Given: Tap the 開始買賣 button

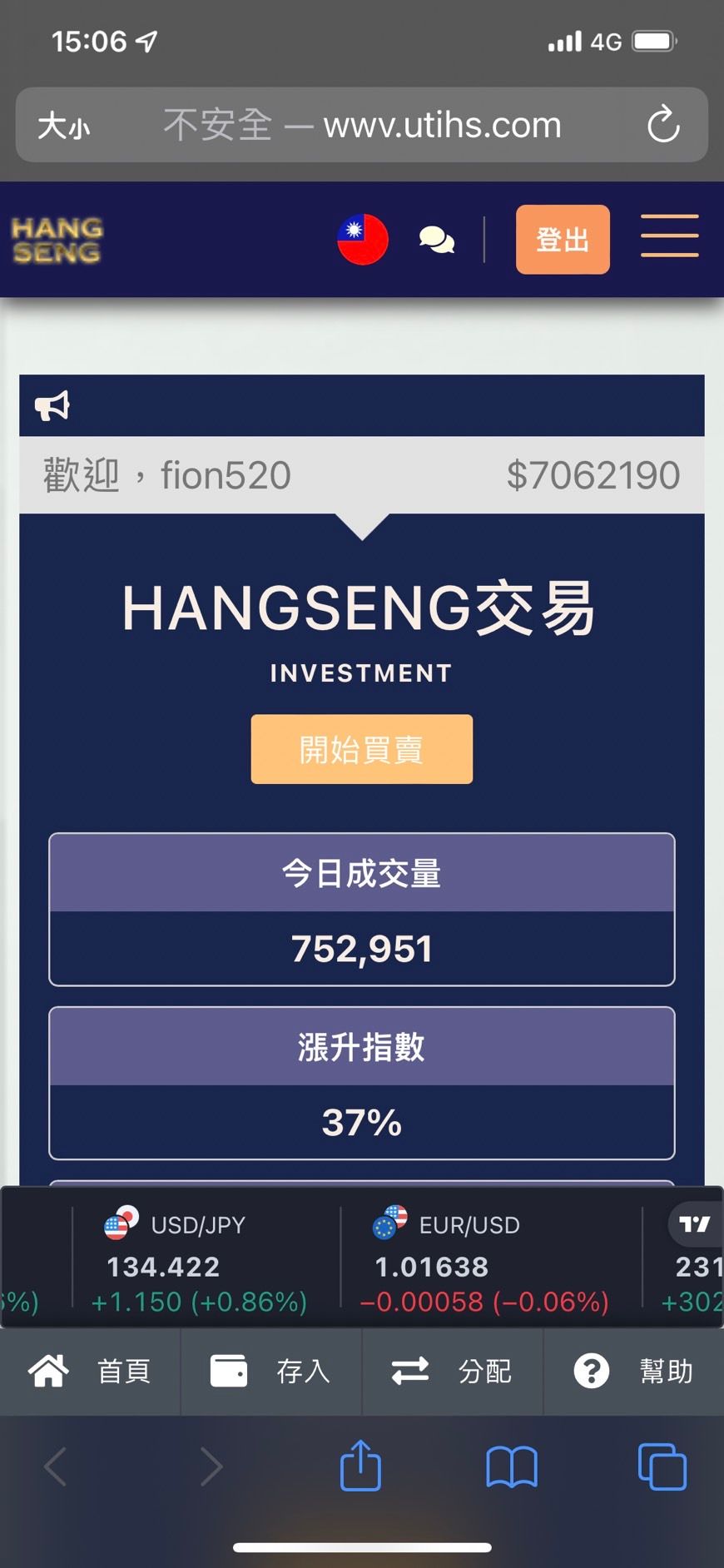Looking at the screenshot, I should pos(362,749).
